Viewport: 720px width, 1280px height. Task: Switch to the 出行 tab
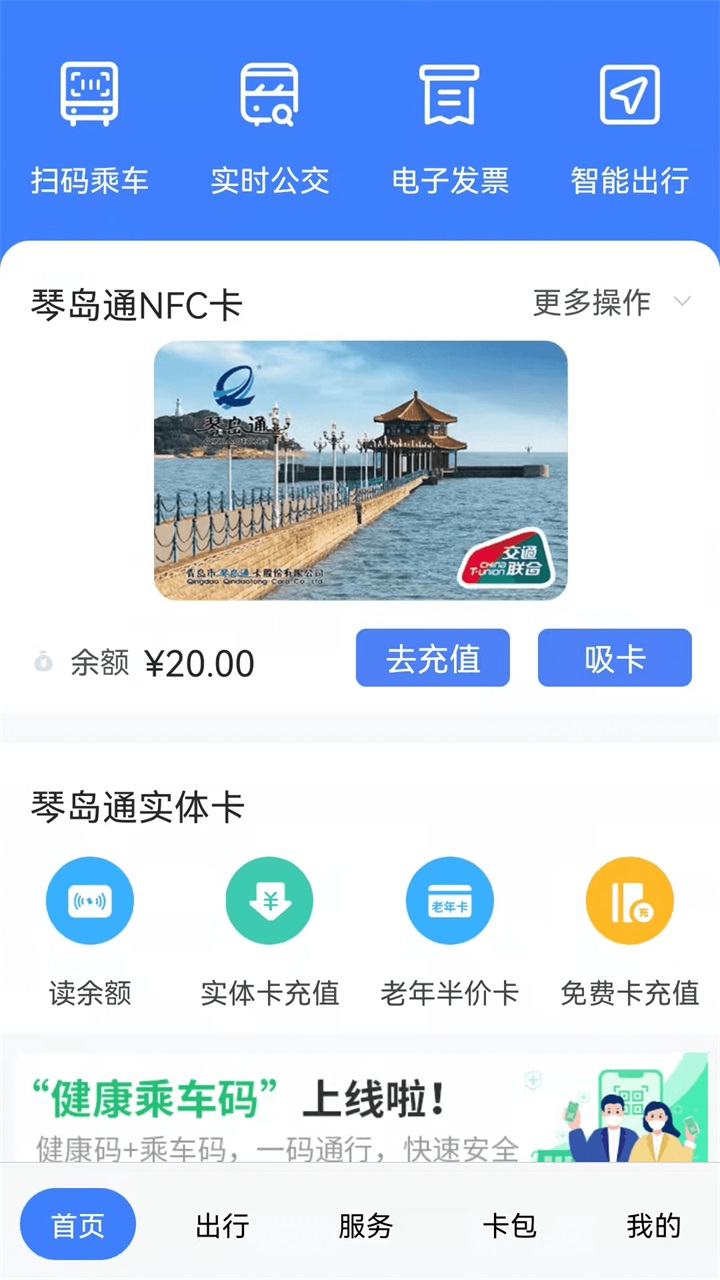222,1225
